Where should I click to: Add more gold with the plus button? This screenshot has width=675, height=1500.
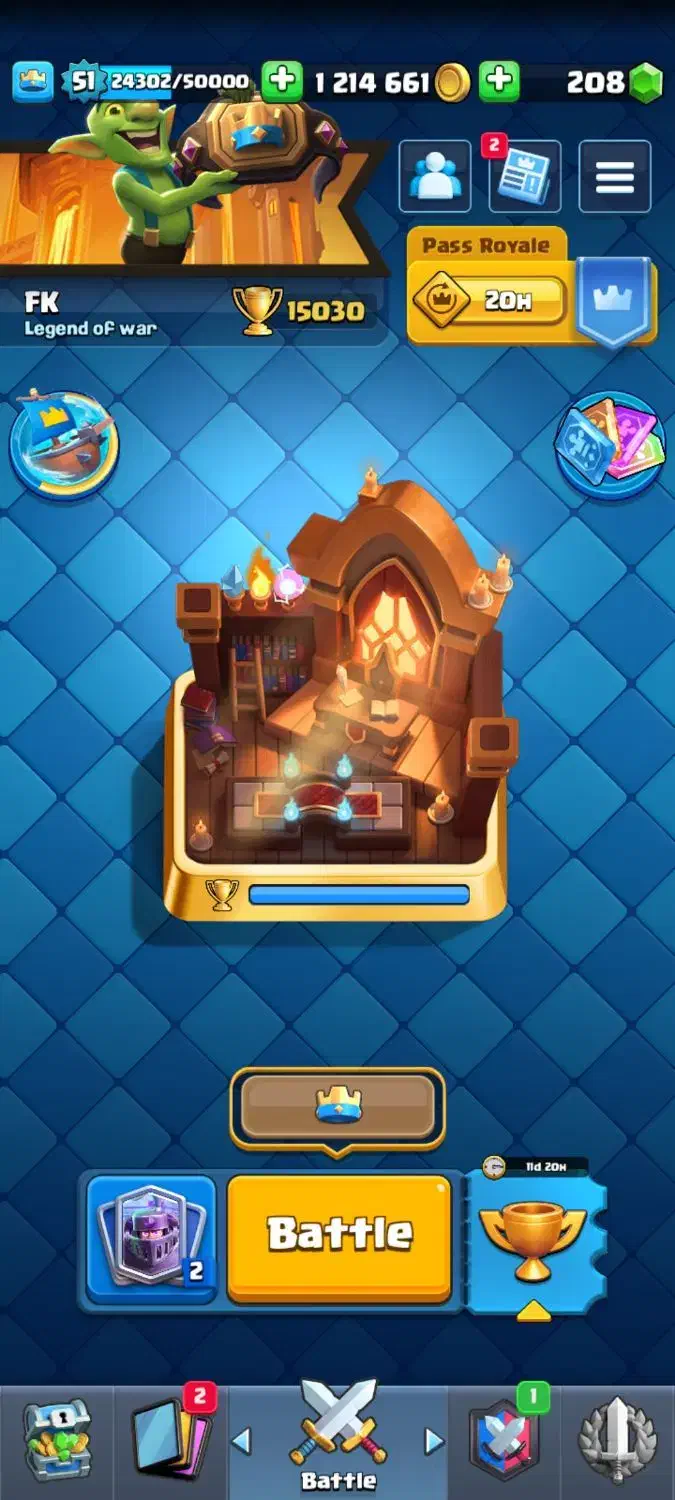282,82
